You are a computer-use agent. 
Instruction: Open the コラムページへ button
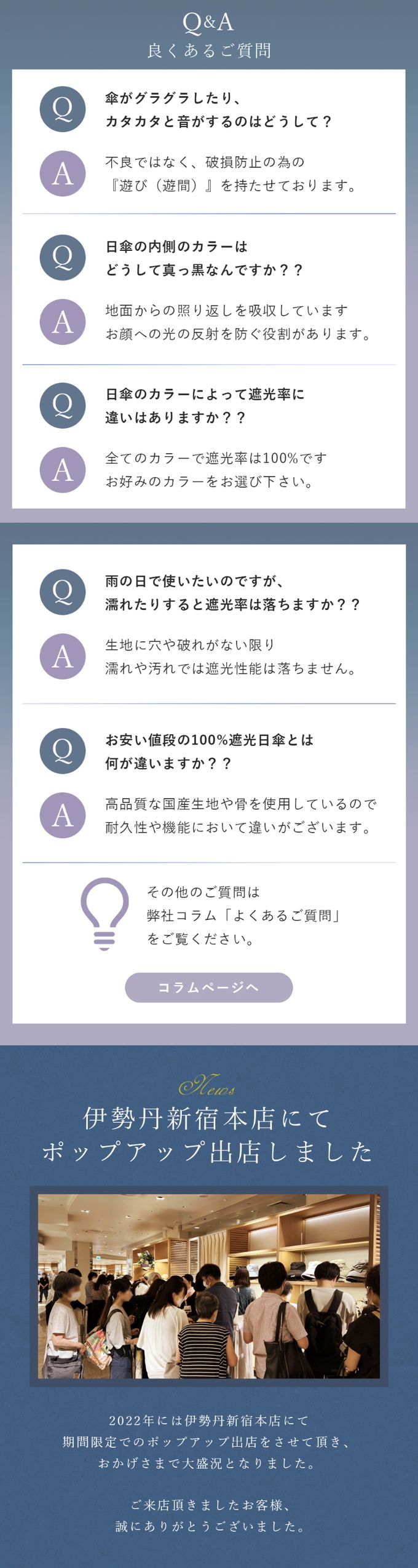click(208, 988)
